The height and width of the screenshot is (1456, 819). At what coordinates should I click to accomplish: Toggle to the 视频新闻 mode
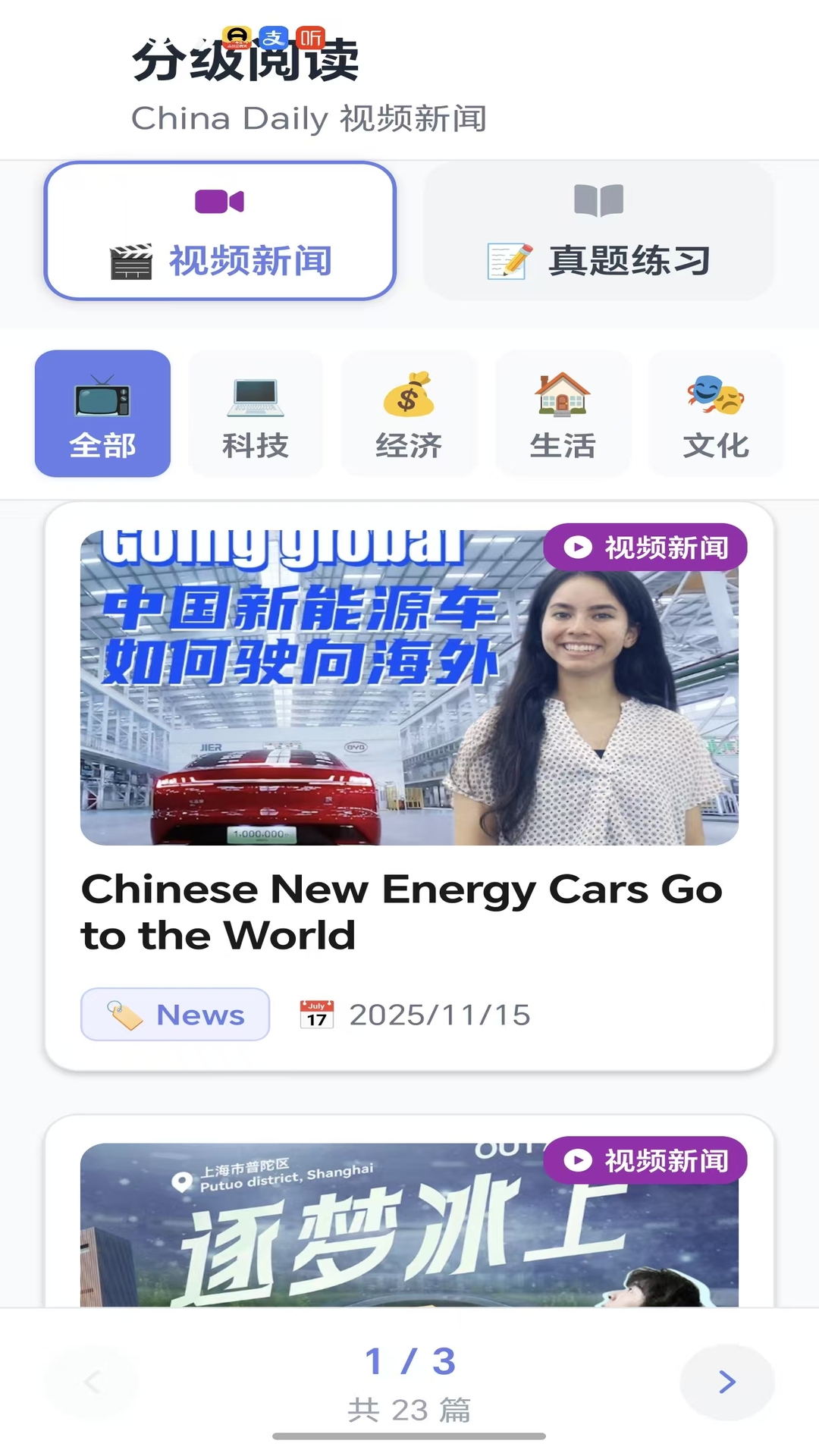219,230
